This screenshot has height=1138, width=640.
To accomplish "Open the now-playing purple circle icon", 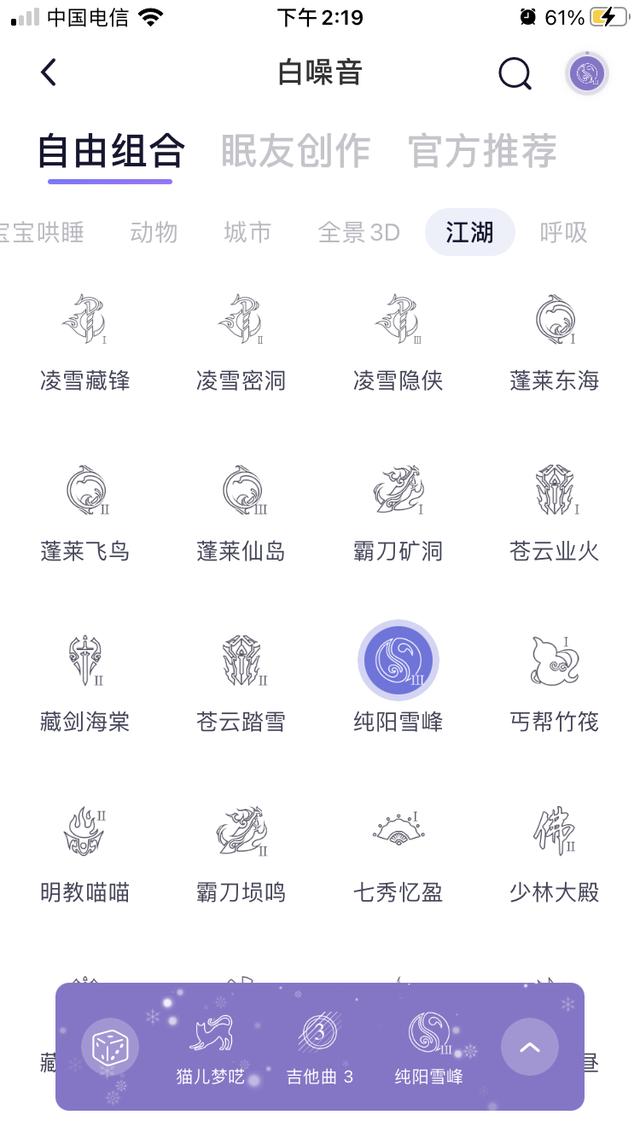I will (586, 73).
